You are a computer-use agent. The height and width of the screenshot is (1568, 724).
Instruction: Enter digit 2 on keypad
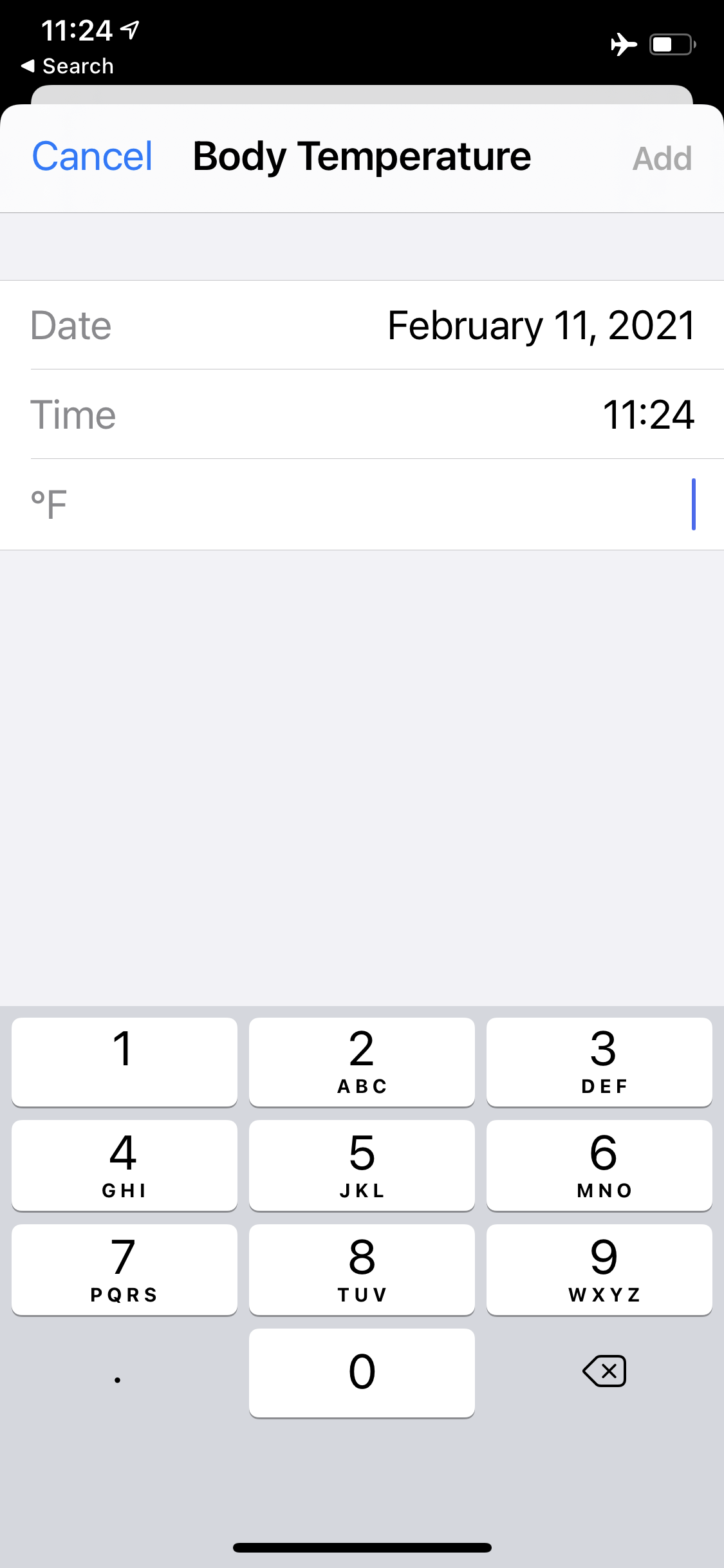click(362, 1062)
